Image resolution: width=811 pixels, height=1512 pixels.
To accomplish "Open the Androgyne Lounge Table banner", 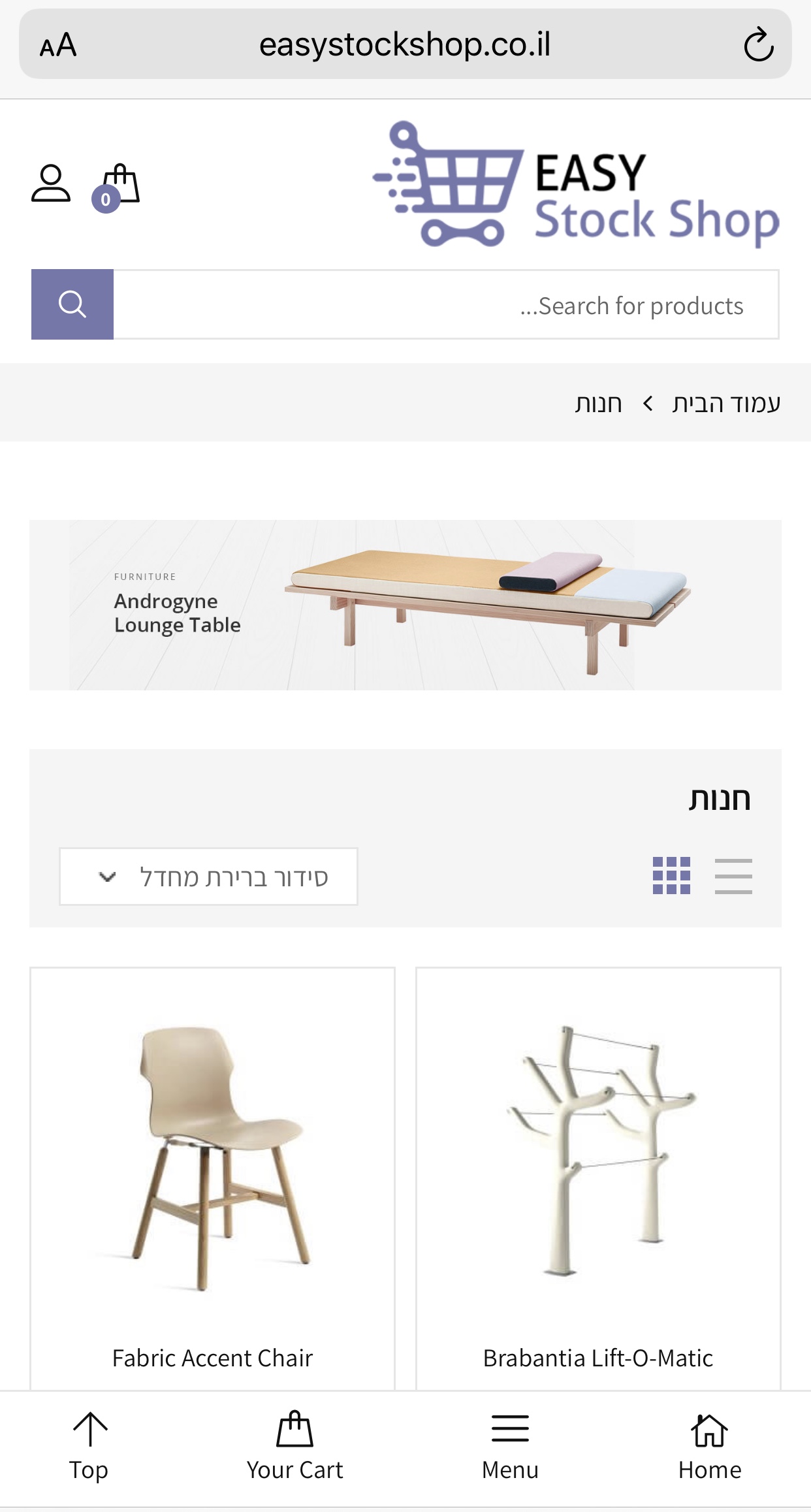I will point(405,605).
